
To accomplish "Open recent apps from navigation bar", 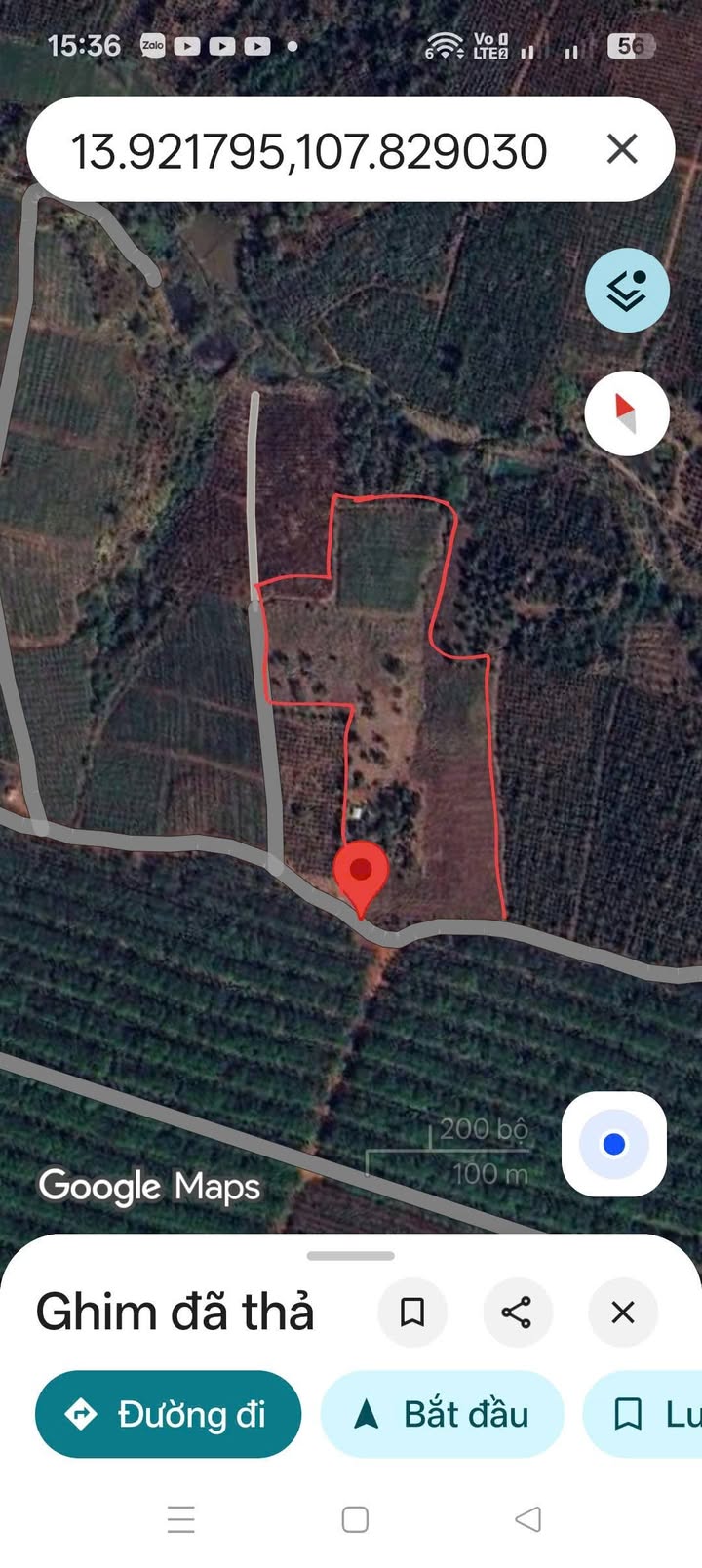I will pyautogui.click(x=181, y=1518).
